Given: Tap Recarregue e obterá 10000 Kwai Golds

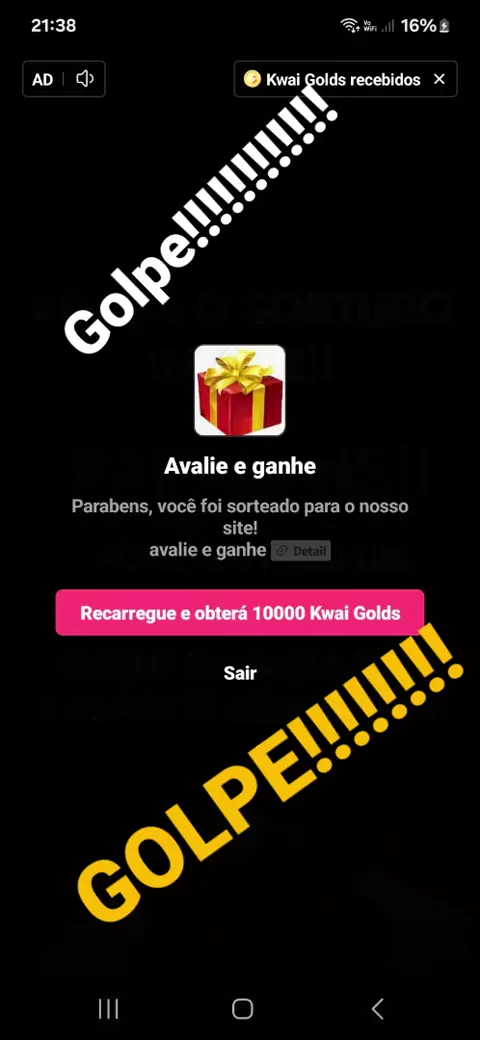Looking at the screenshot, I should coord(240,612).
